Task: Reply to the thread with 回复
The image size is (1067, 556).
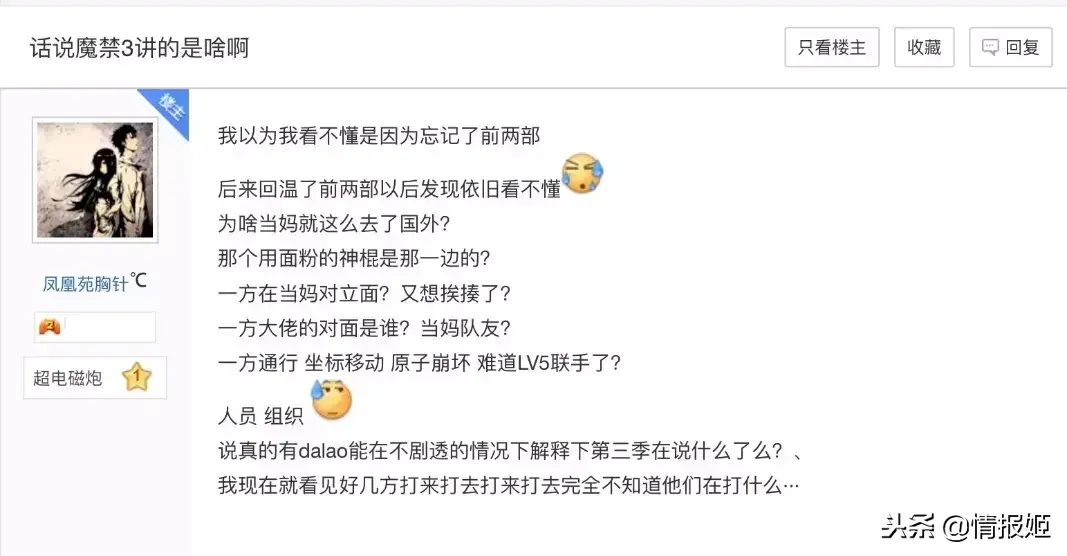Action: (x=1010, y=47)
